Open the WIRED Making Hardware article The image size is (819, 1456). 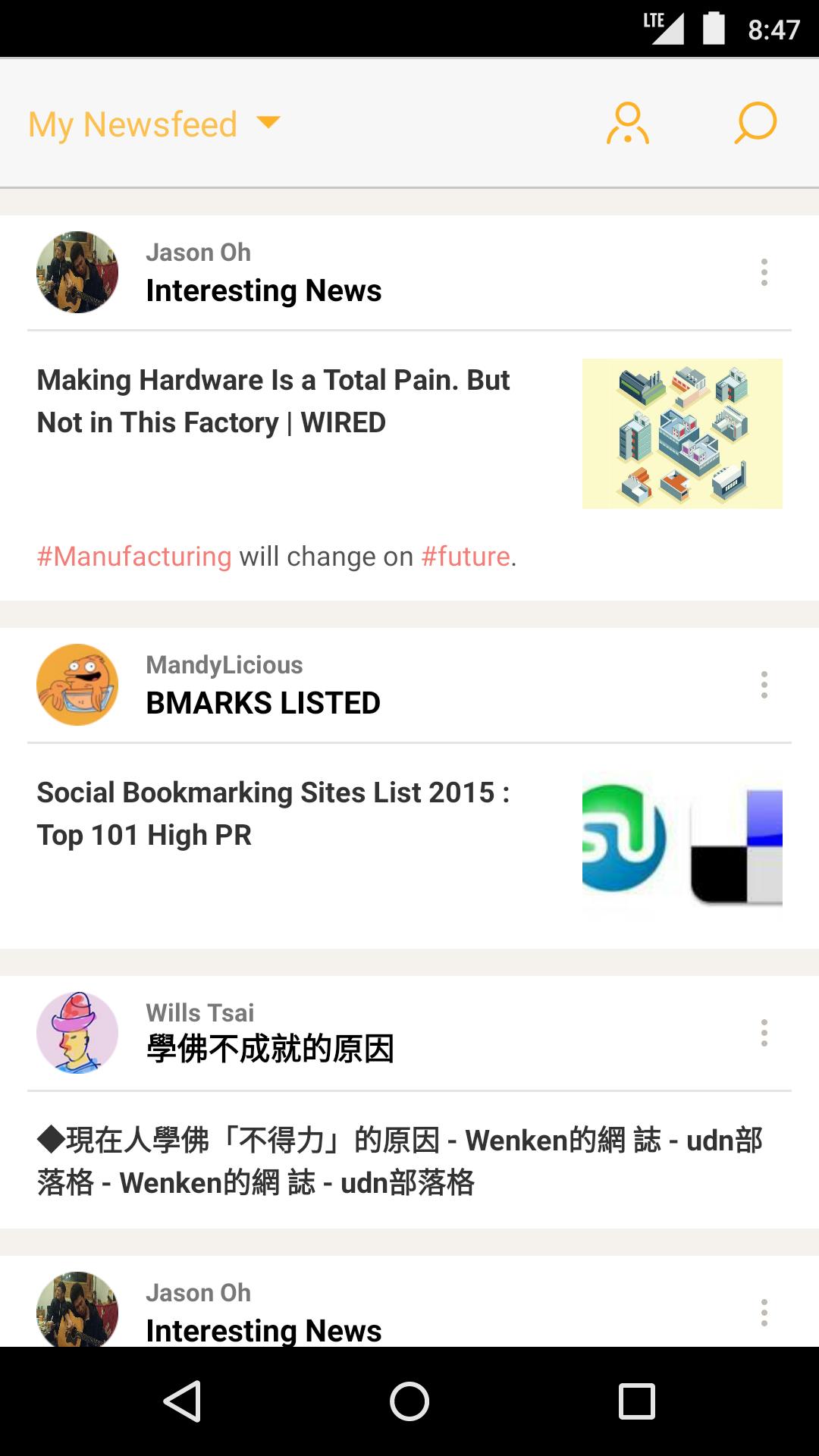coord(273,401)
